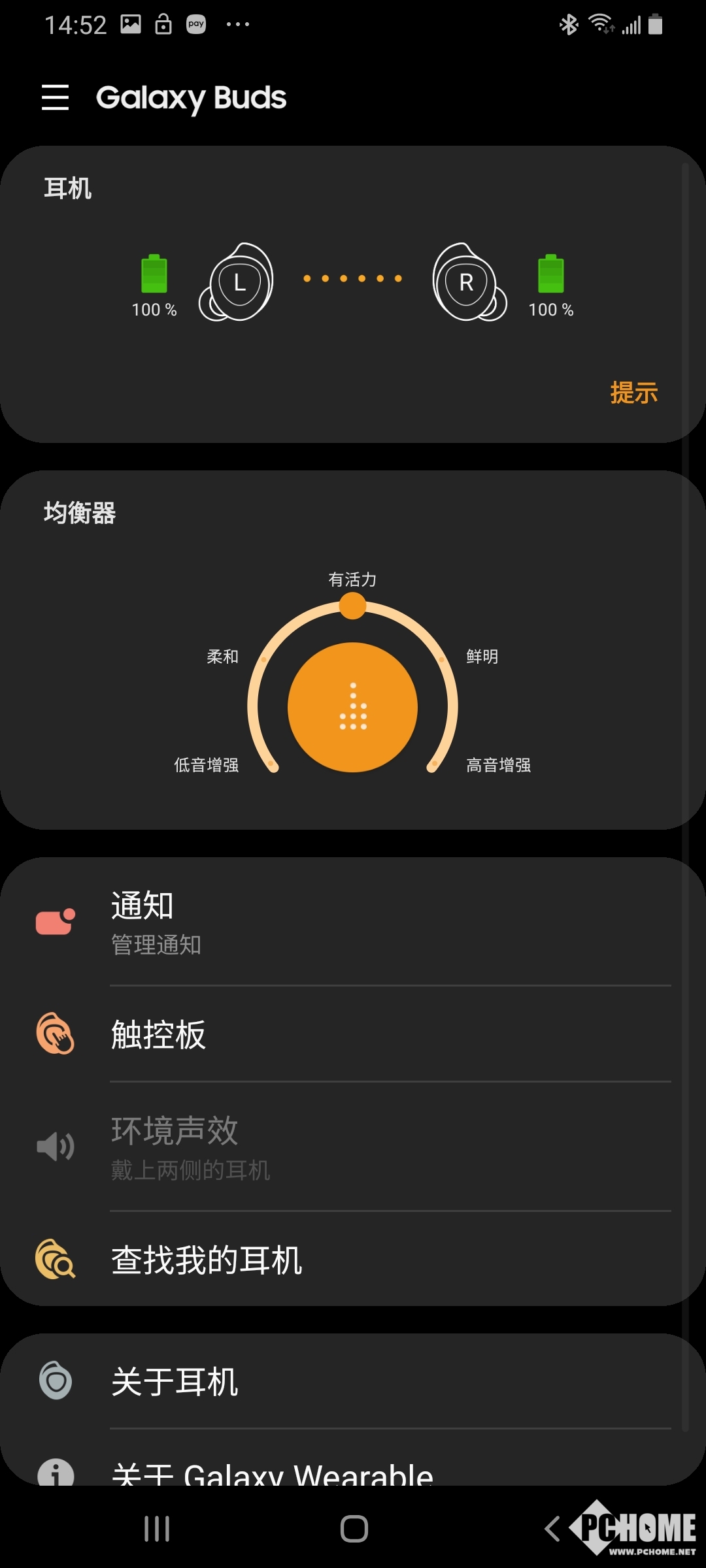
Task: Open 触控板 touchpad settings
Action: [353, 1034]
